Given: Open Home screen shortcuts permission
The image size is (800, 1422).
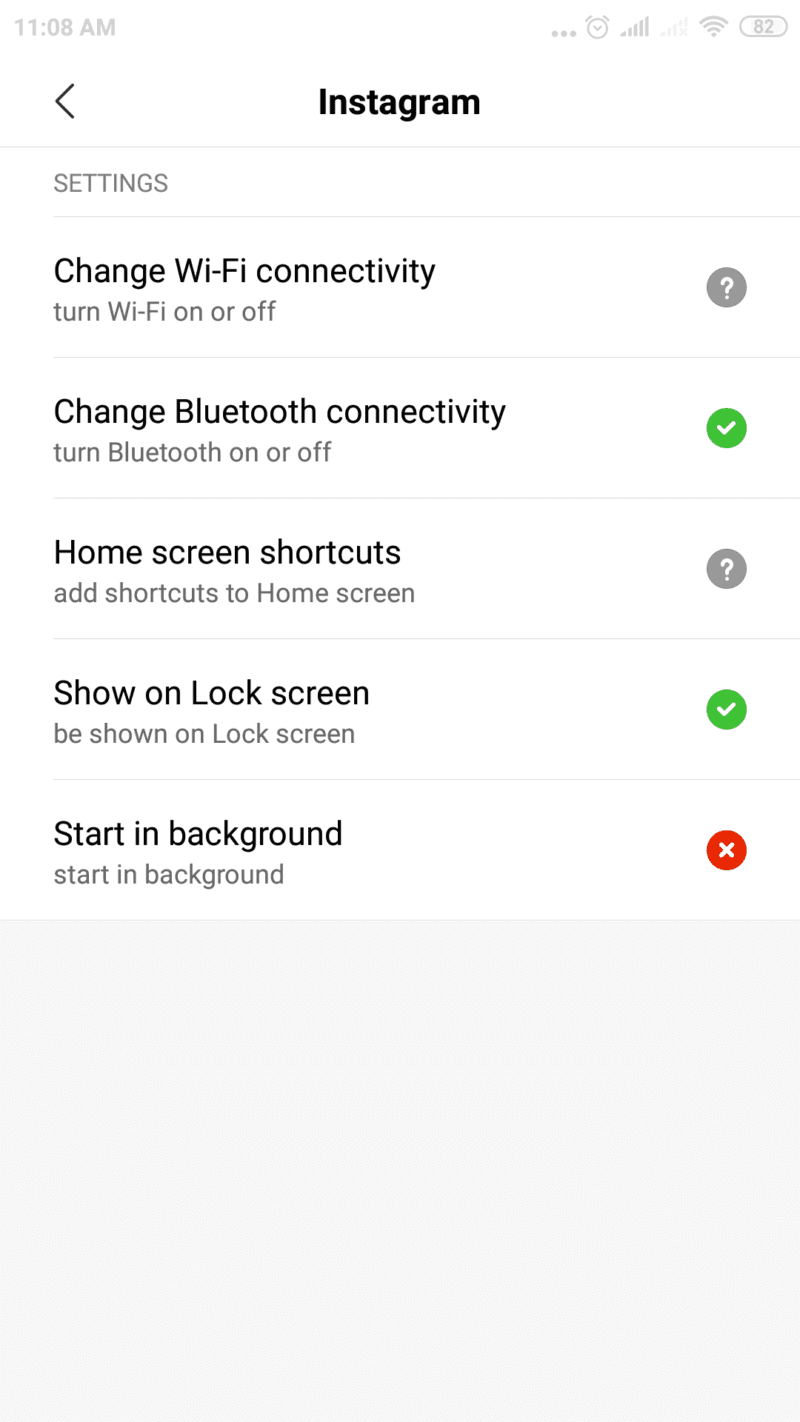Looking at the screenshot, I should [x=400, y=569].
